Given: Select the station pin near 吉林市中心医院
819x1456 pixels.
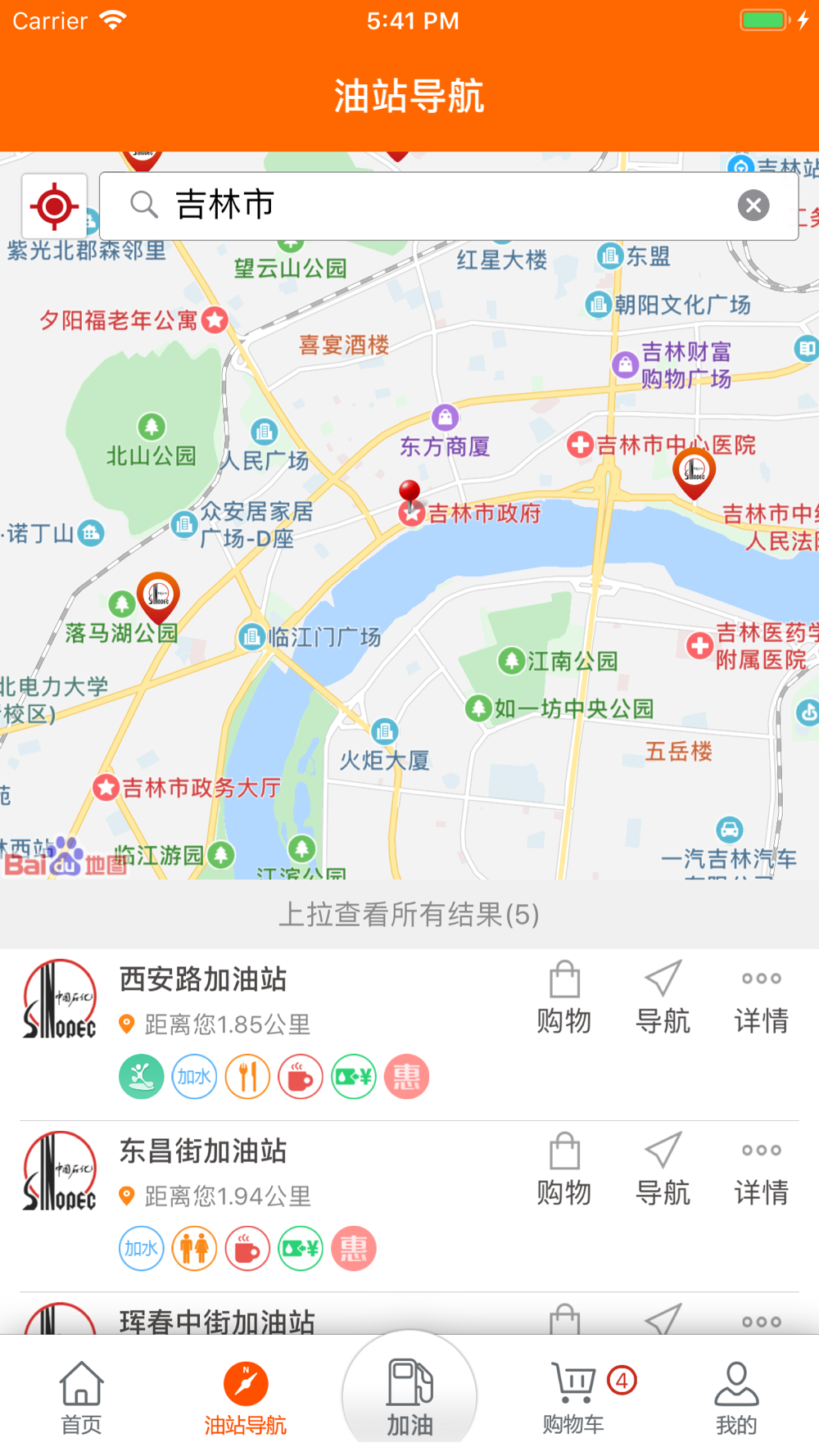Looking at the screenshot, I should [694, 471].
